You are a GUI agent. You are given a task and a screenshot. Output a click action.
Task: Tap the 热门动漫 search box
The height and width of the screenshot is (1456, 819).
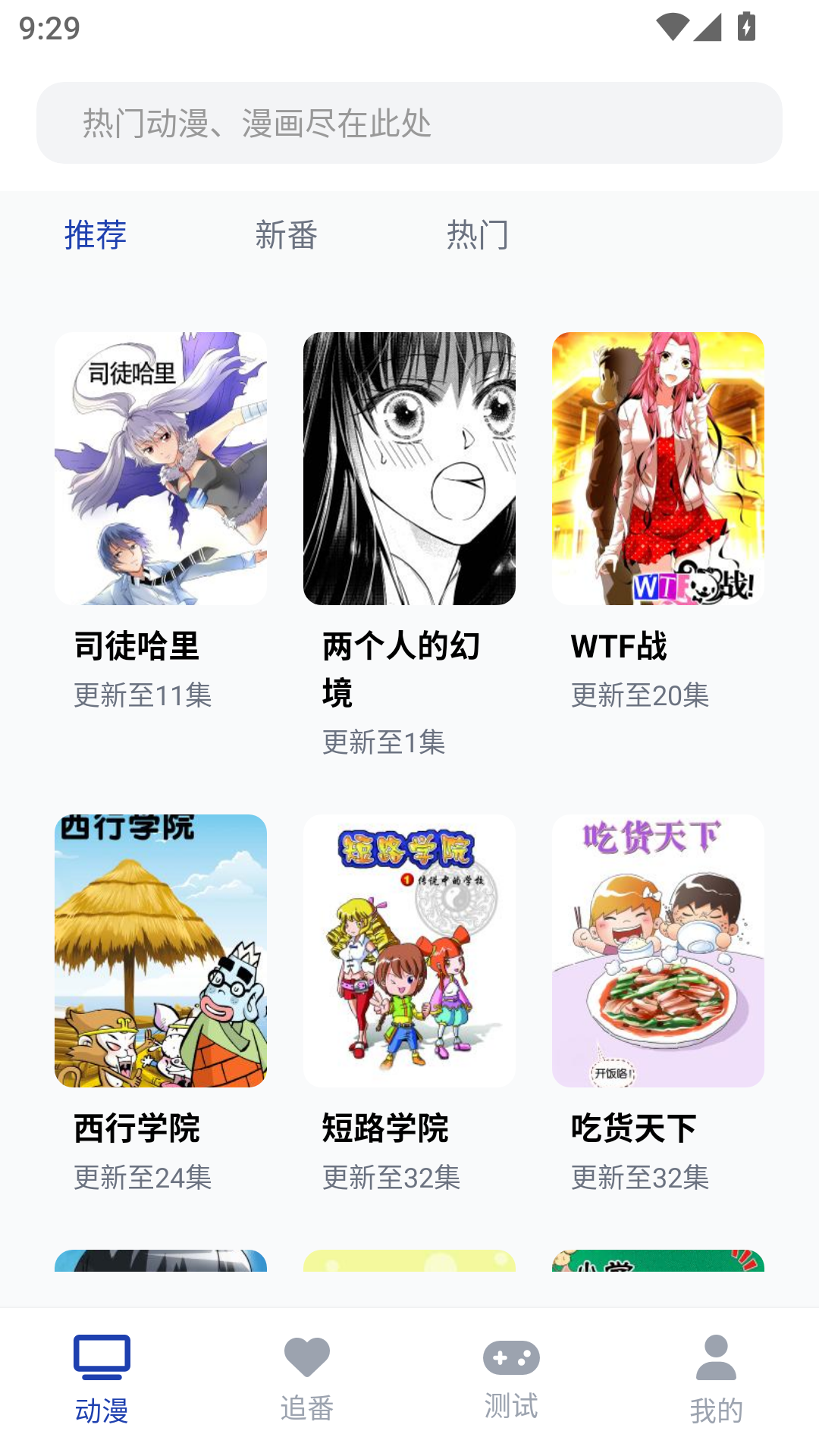[409, 123]
